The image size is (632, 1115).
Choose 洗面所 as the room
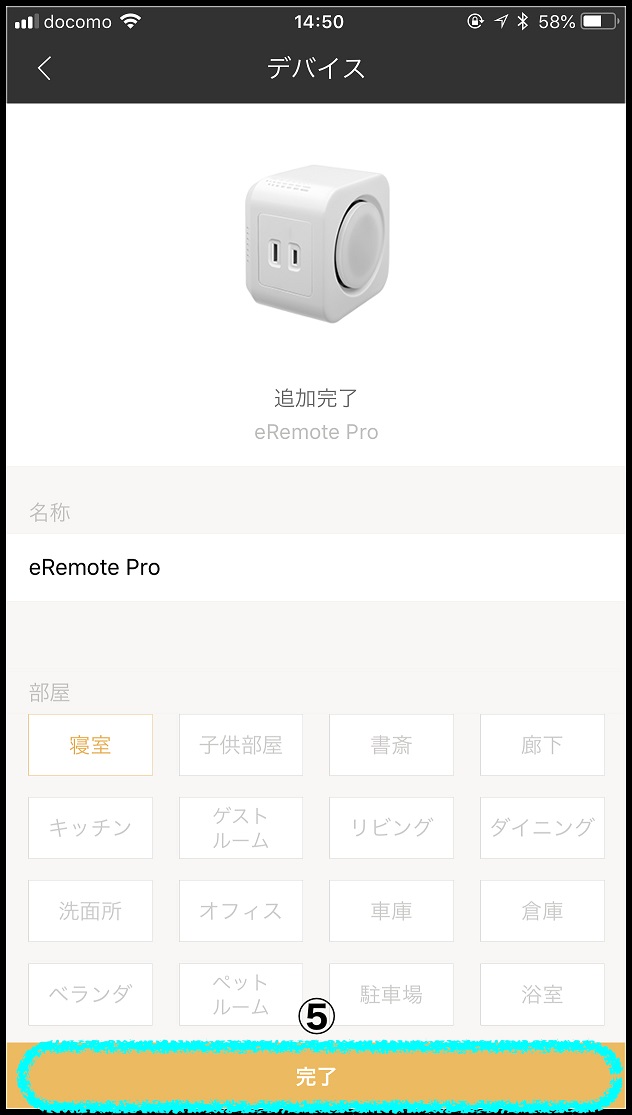[90, 911]
